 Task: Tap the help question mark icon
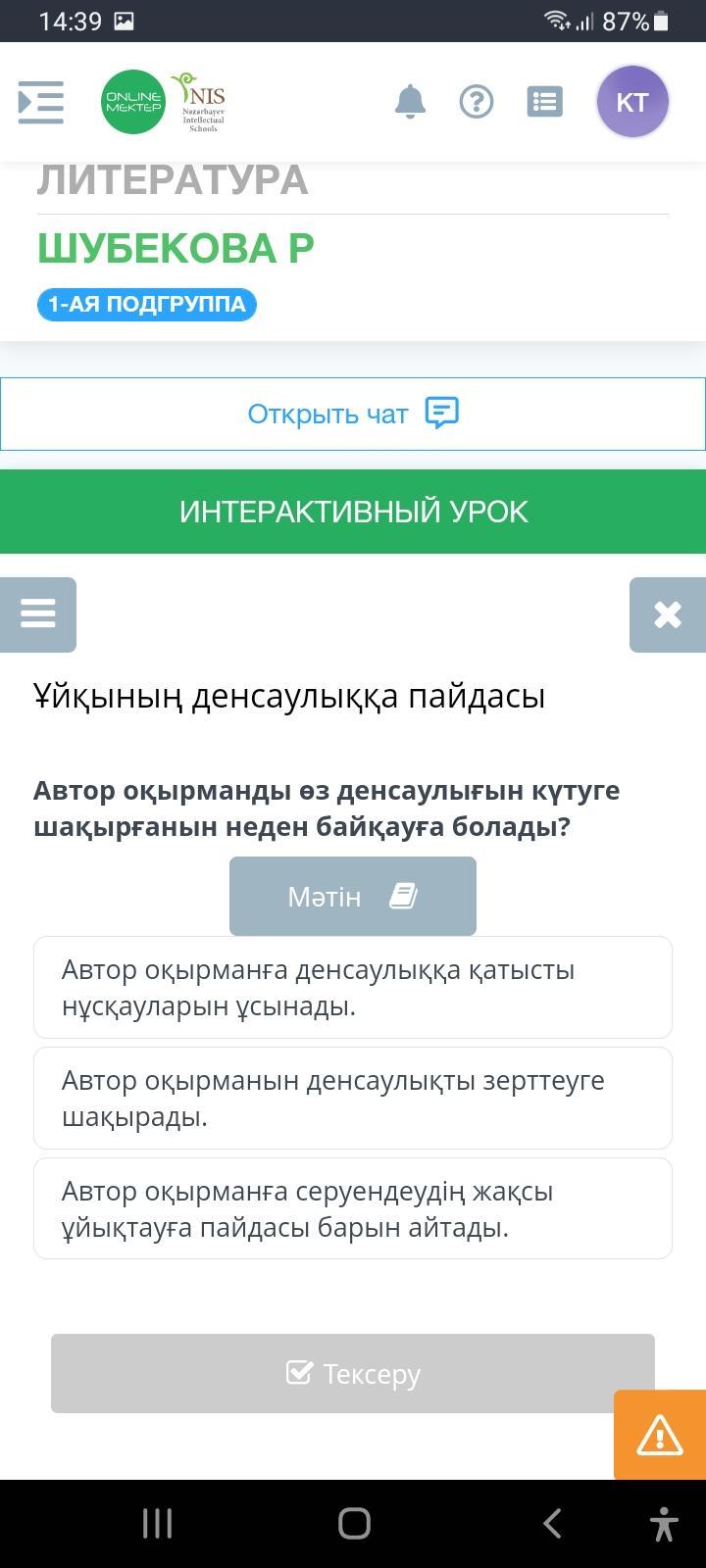pos(477,101)
